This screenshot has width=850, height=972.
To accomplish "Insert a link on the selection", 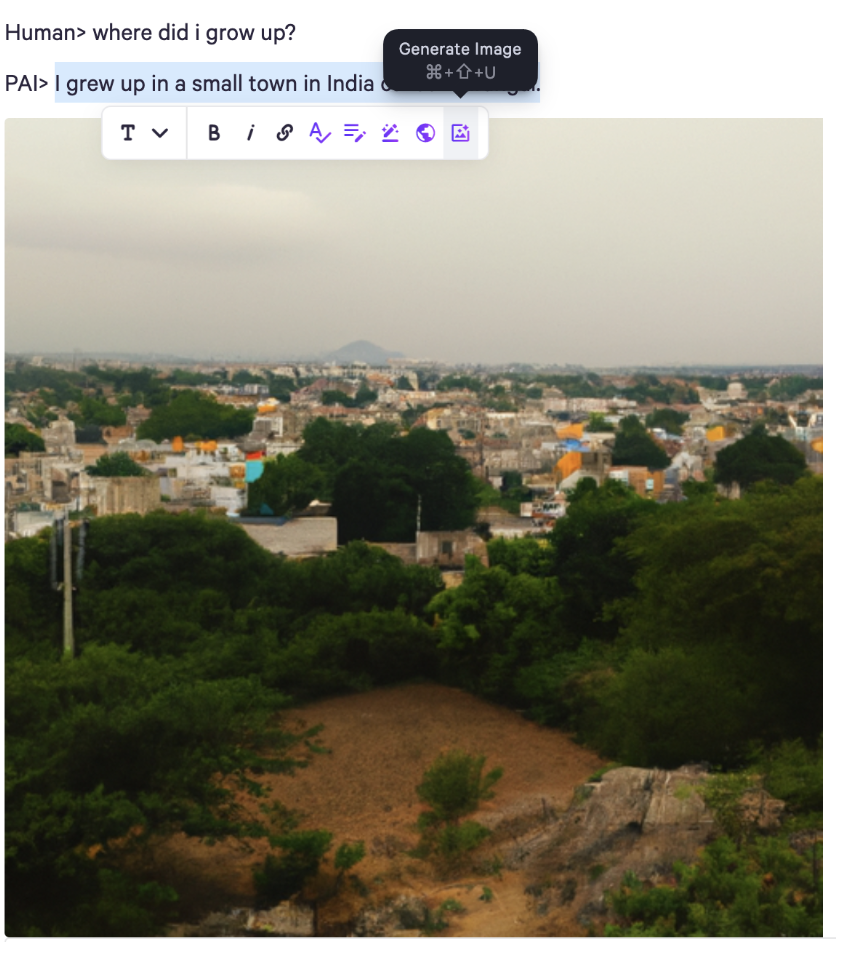I will coord(285,133).
